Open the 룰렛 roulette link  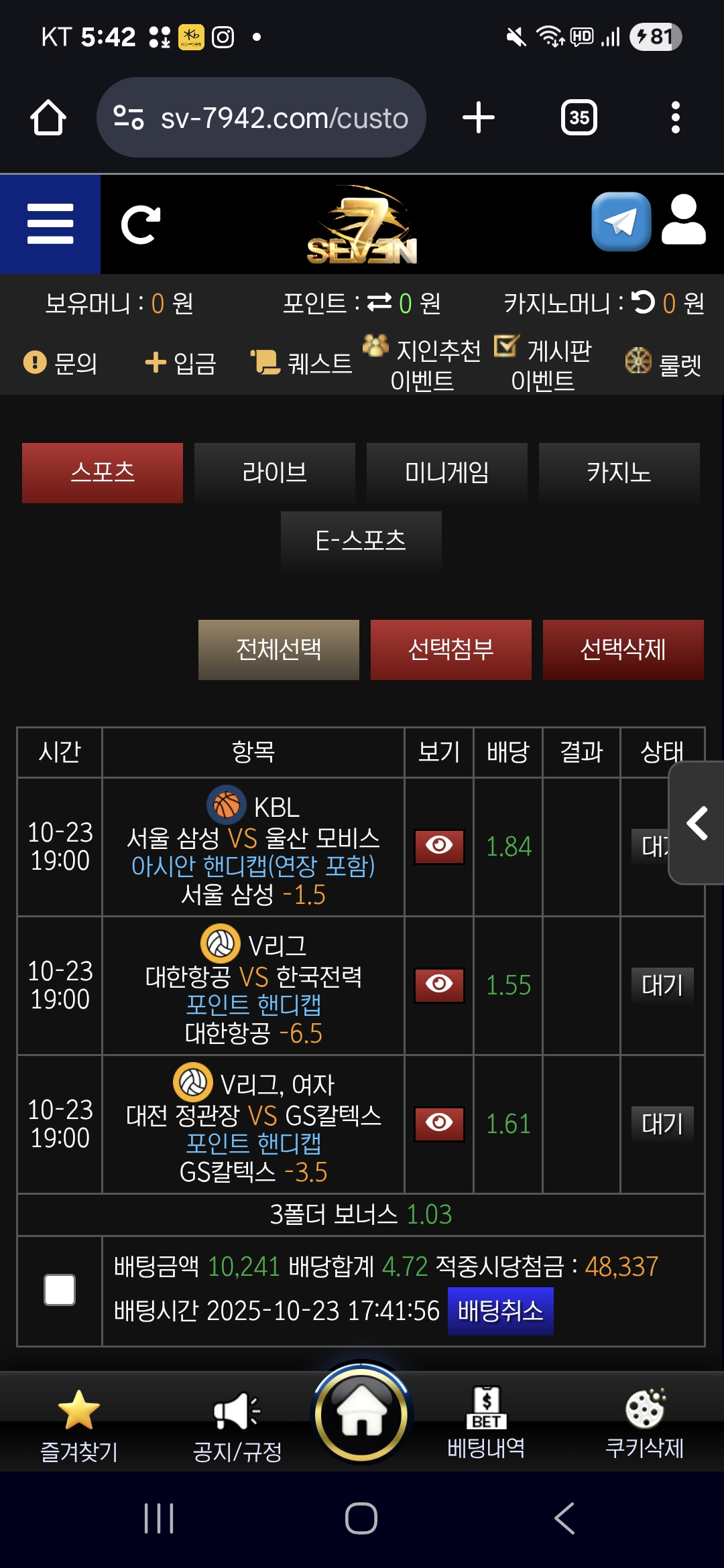[x=664, y=364]
